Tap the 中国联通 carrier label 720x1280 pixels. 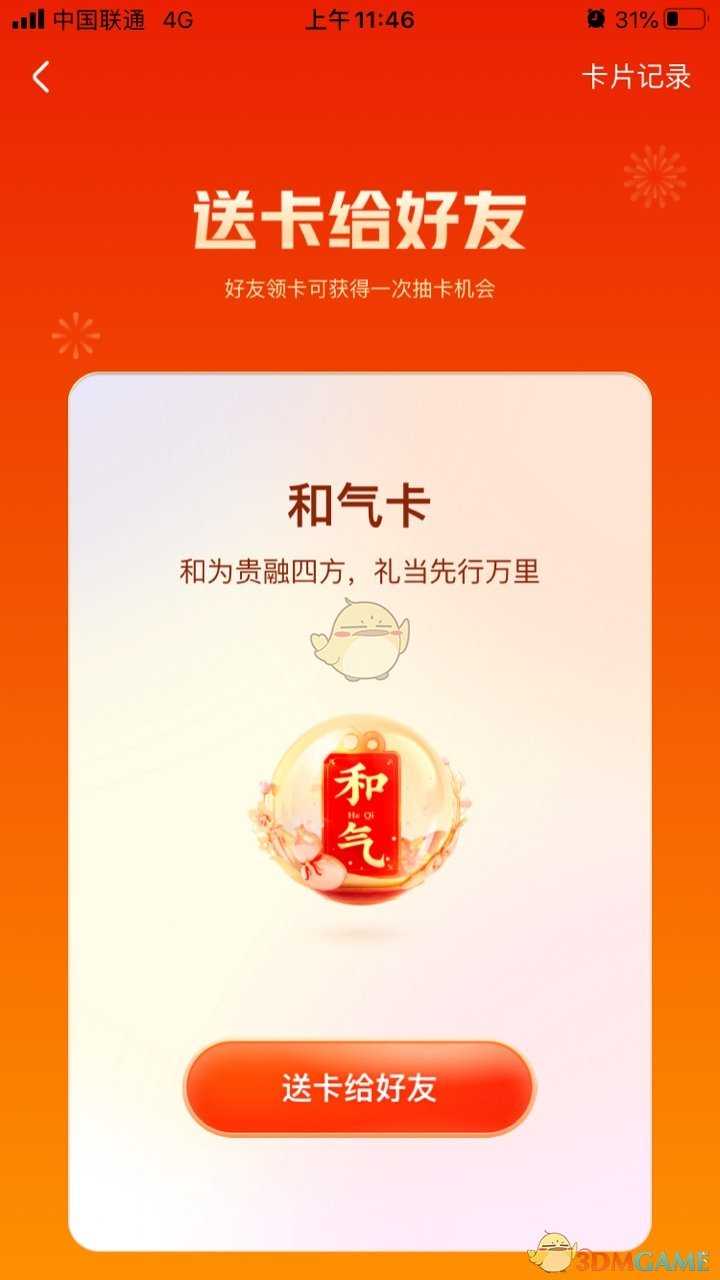click(100, 19)
